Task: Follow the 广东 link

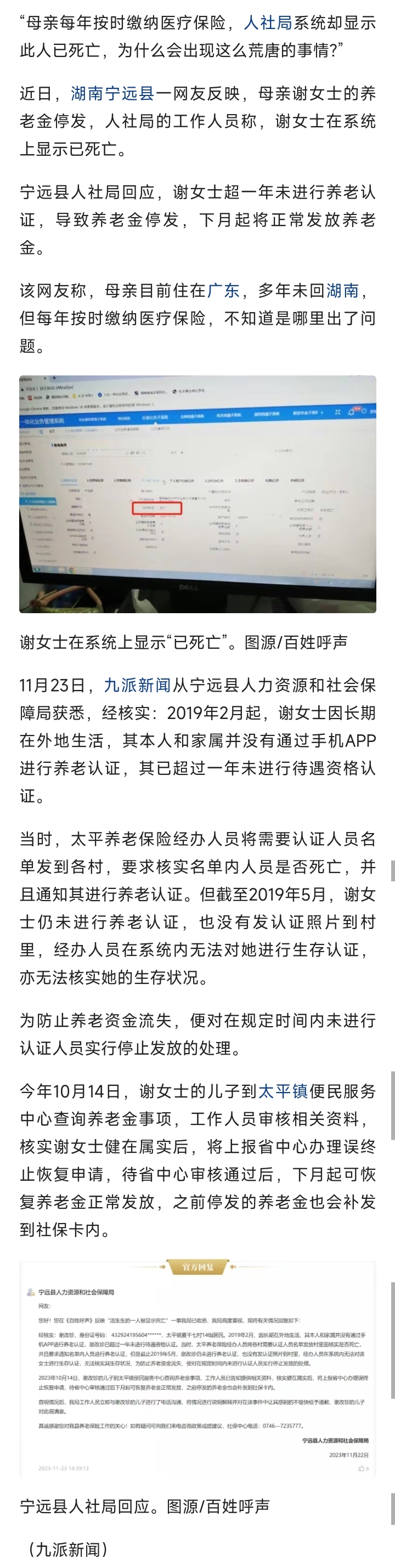Action: 223,291
